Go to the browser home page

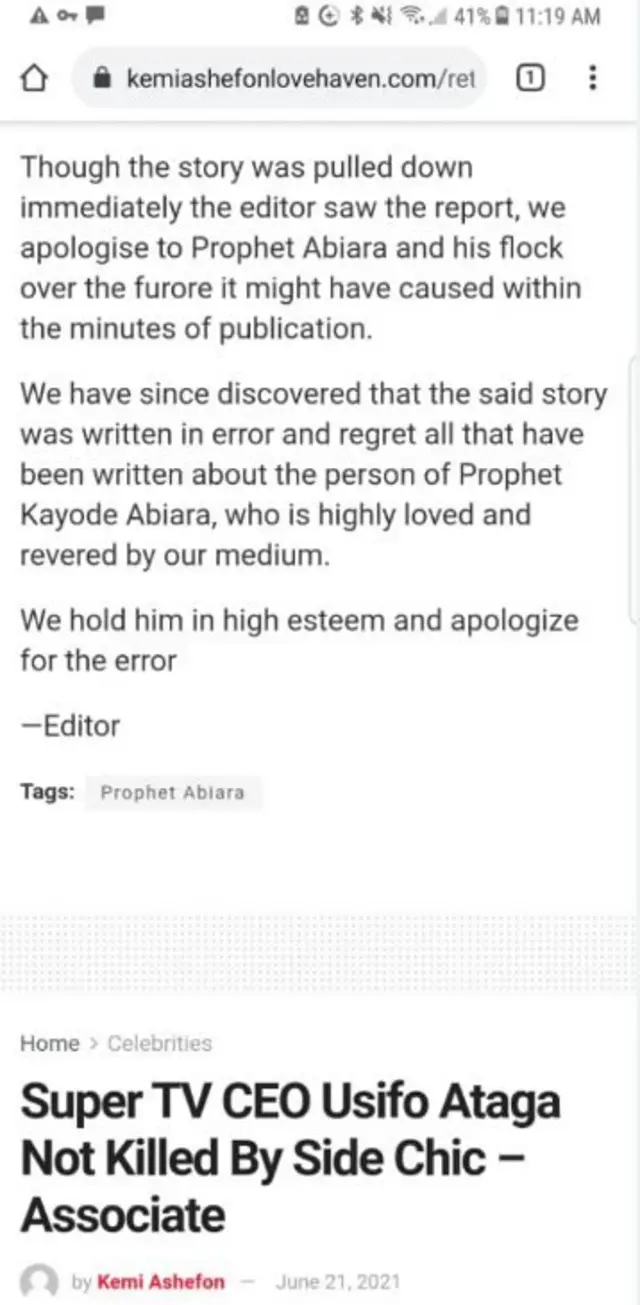click(x=35, y=78)
